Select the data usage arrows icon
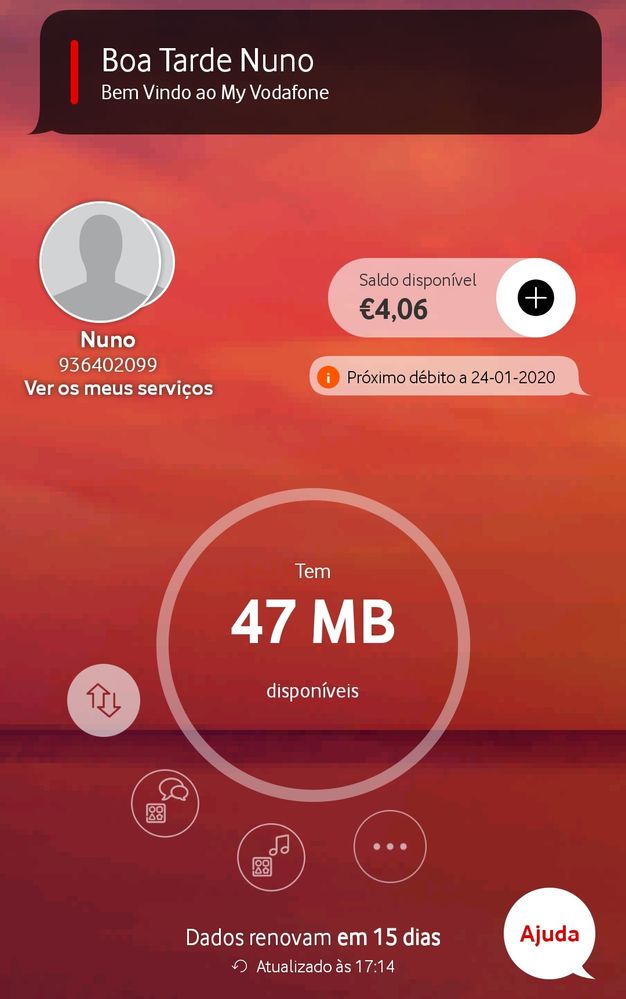This screenshot has width=626, height=999. pyautogui.click(x=104, y=700)
